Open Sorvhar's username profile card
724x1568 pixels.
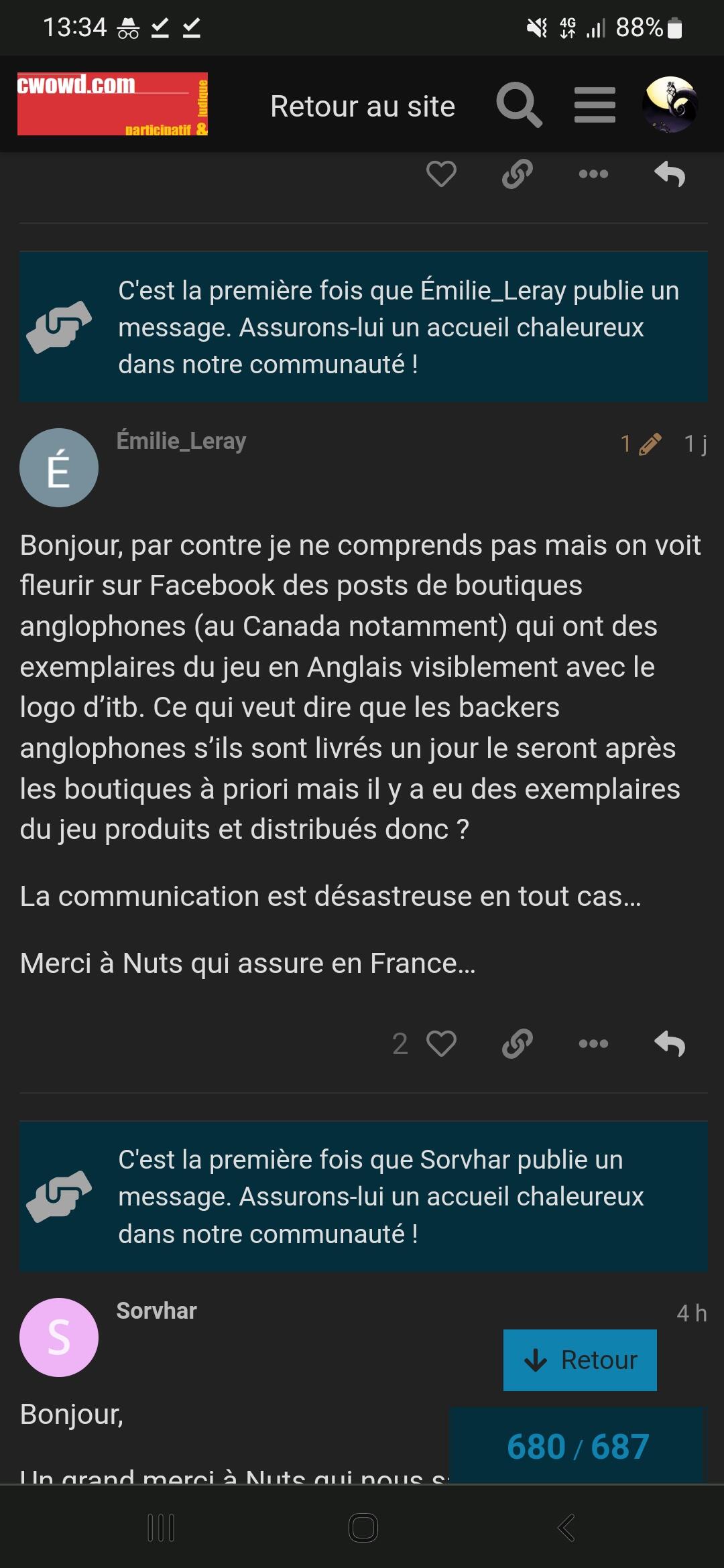156,1311
